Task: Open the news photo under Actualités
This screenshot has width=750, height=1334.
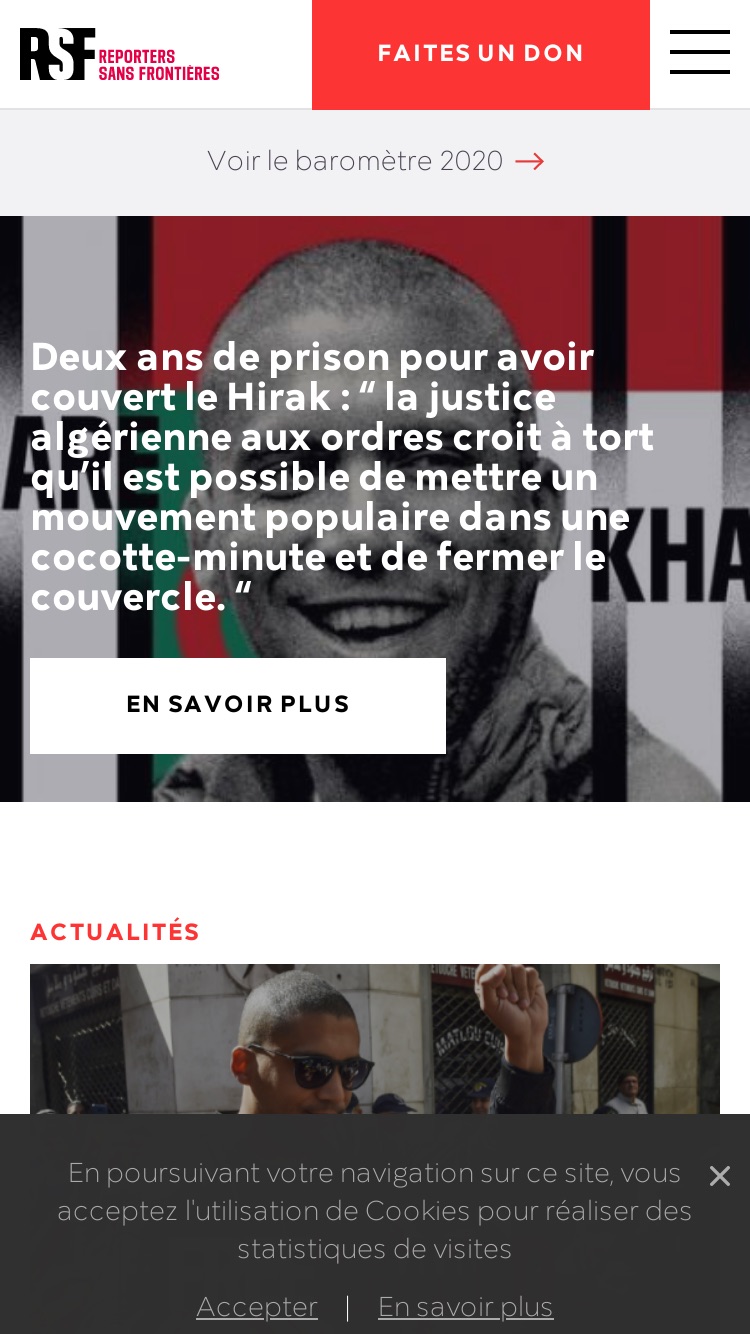Action: (375, 1040)
